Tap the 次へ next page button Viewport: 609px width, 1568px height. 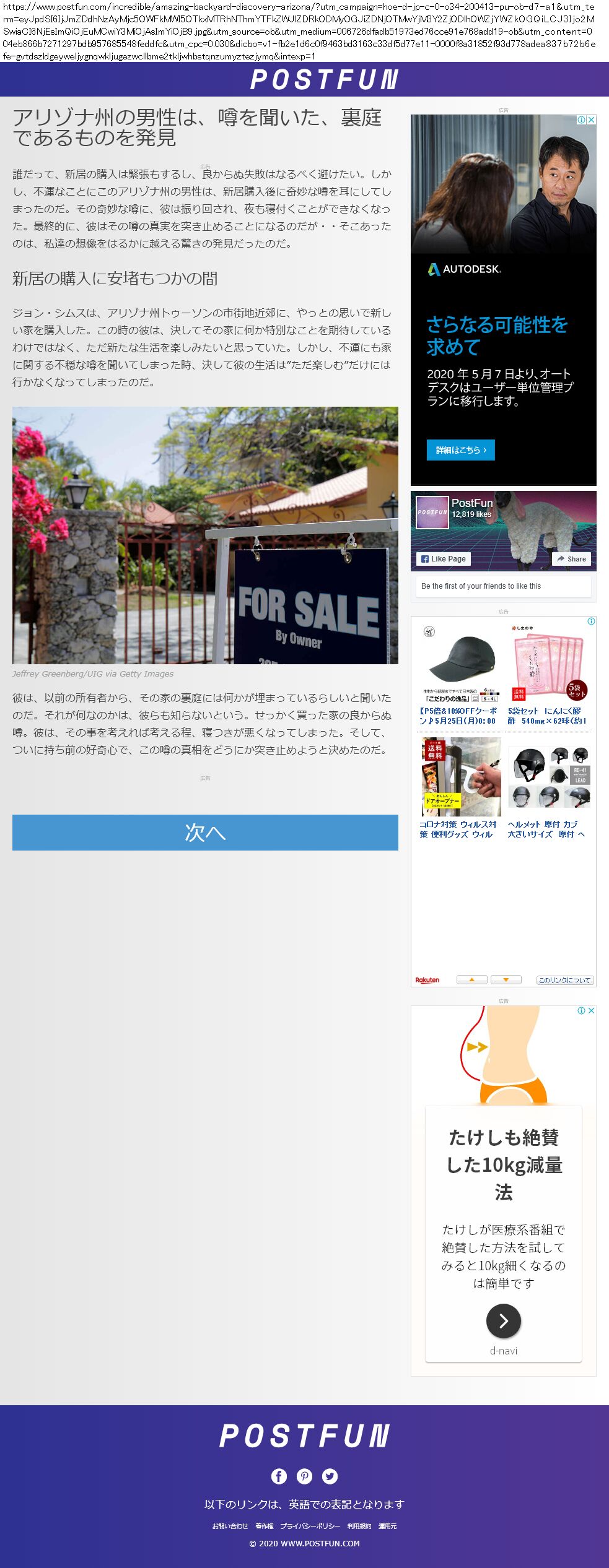click(205, 832)
